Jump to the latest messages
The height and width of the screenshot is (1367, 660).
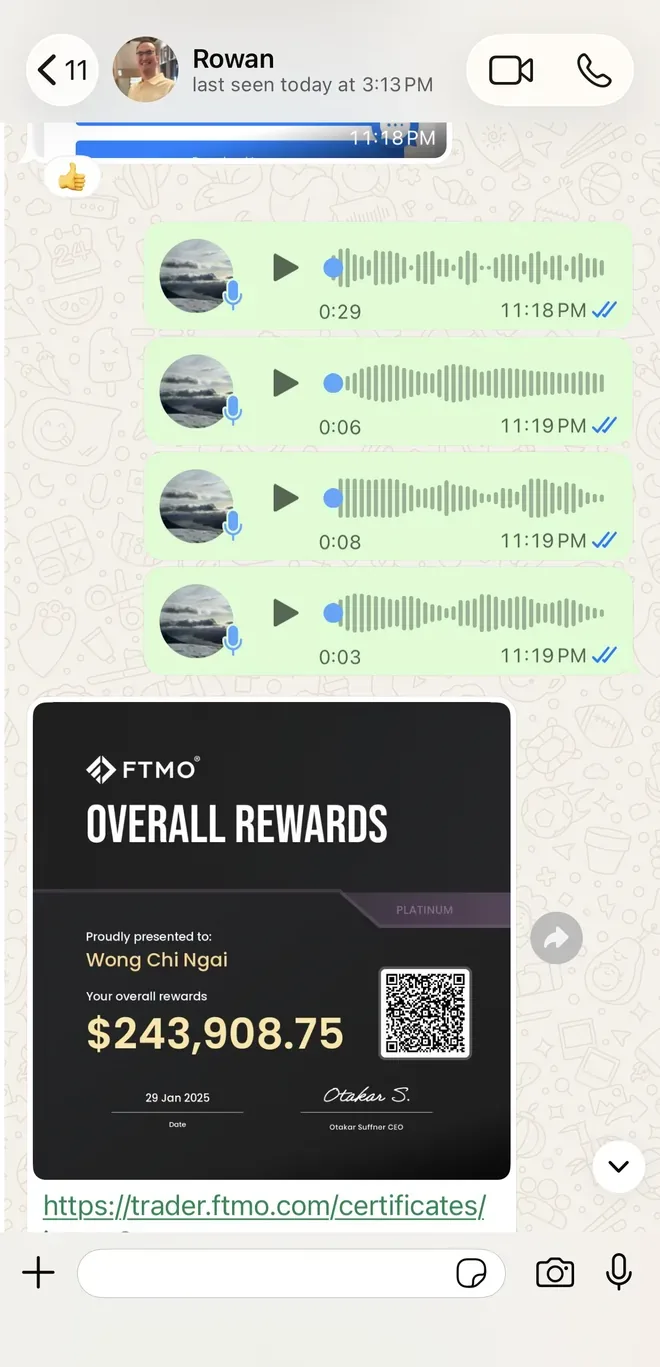coord(618,1166)
